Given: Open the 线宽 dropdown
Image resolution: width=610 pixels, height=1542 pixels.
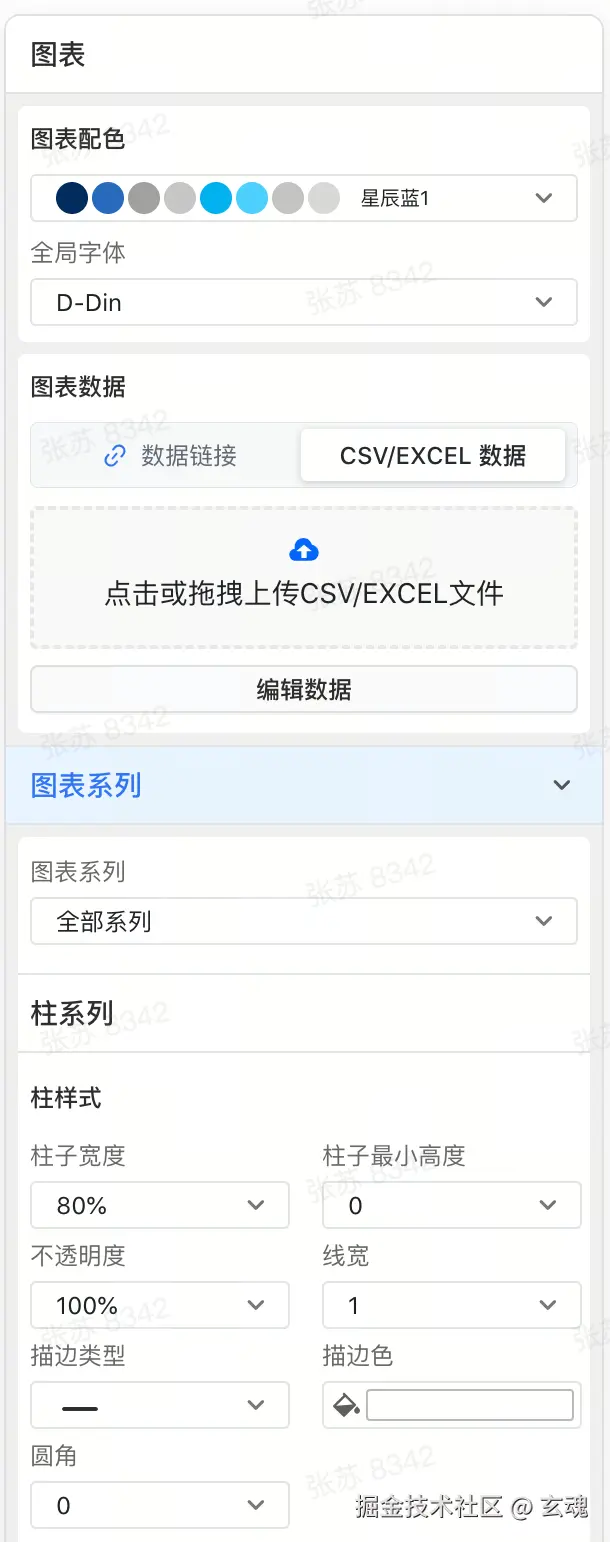Looking at the screenshot, I should click(x=451, y=1305).
